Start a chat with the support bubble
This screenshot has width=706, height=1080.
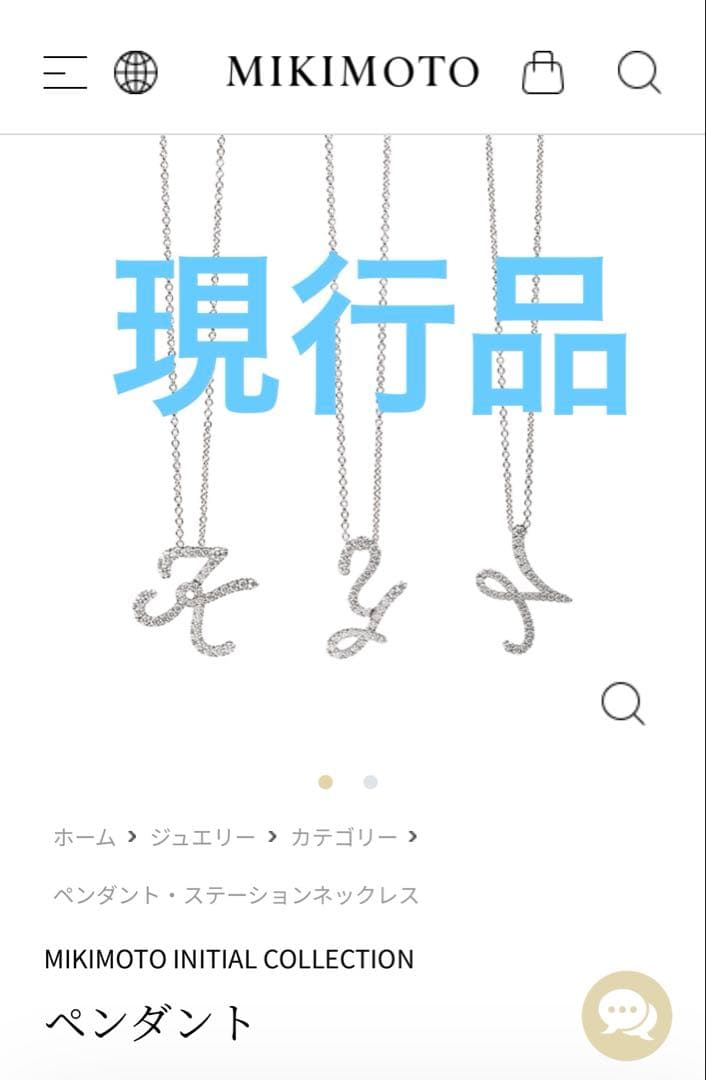(627, 1017)
